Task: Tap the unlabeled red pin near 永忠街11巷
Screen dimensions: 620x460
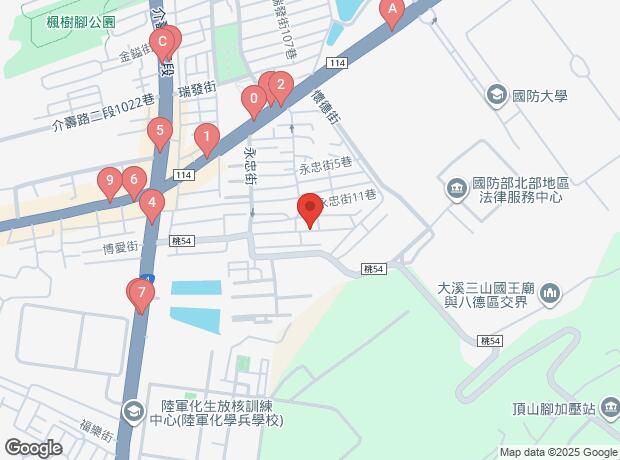Action: [310, 209]
